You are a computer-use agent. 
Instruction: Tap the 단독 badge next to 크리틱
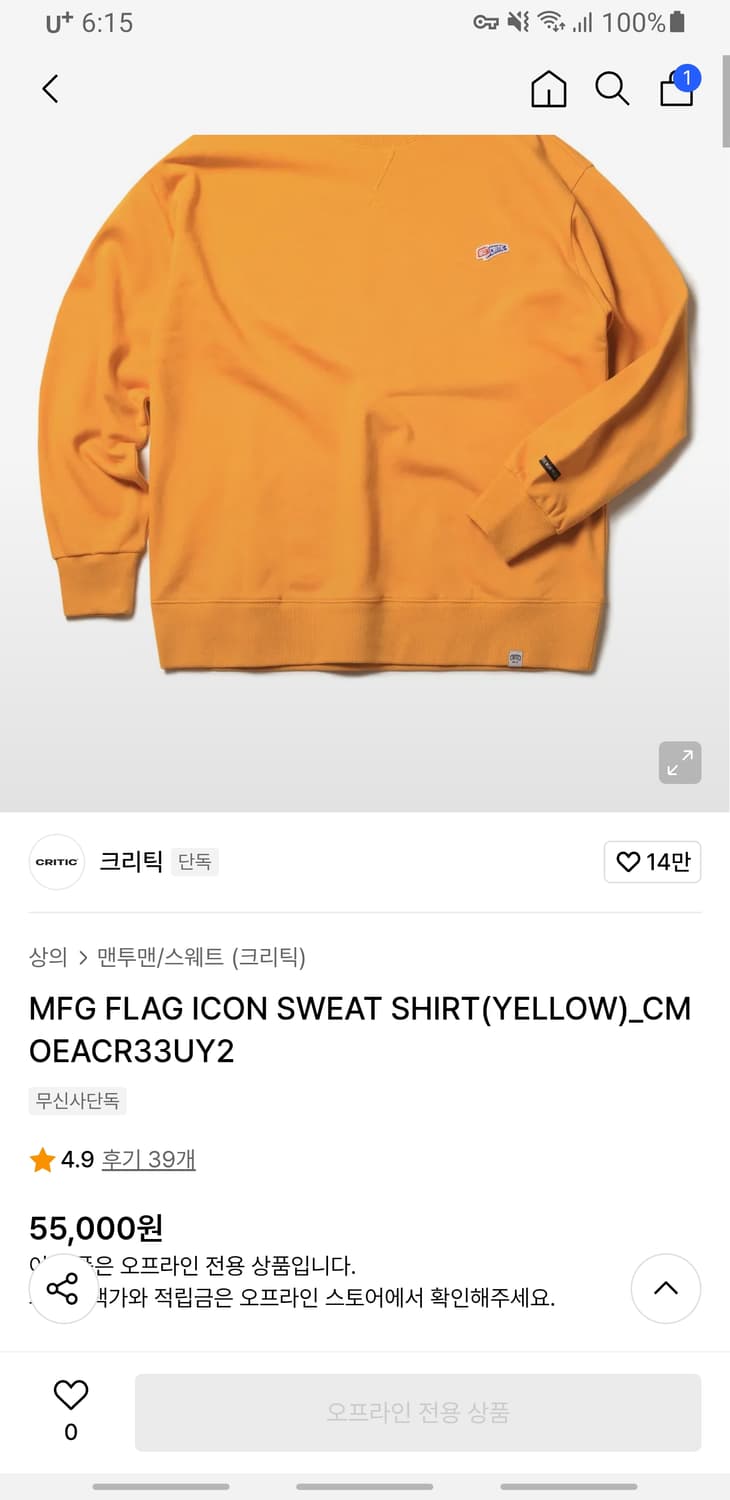(195, 862)
